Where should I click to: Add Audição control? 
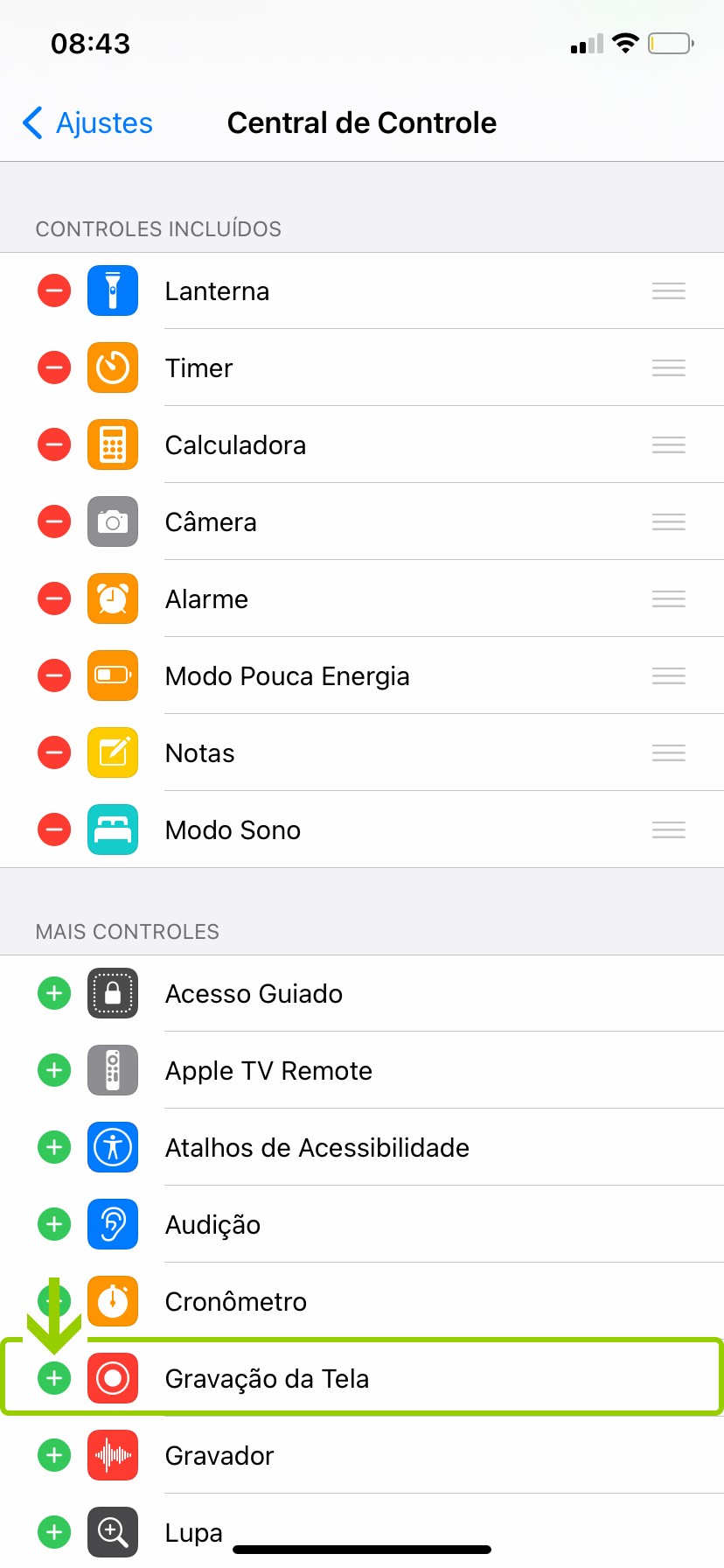[54, 1224]
